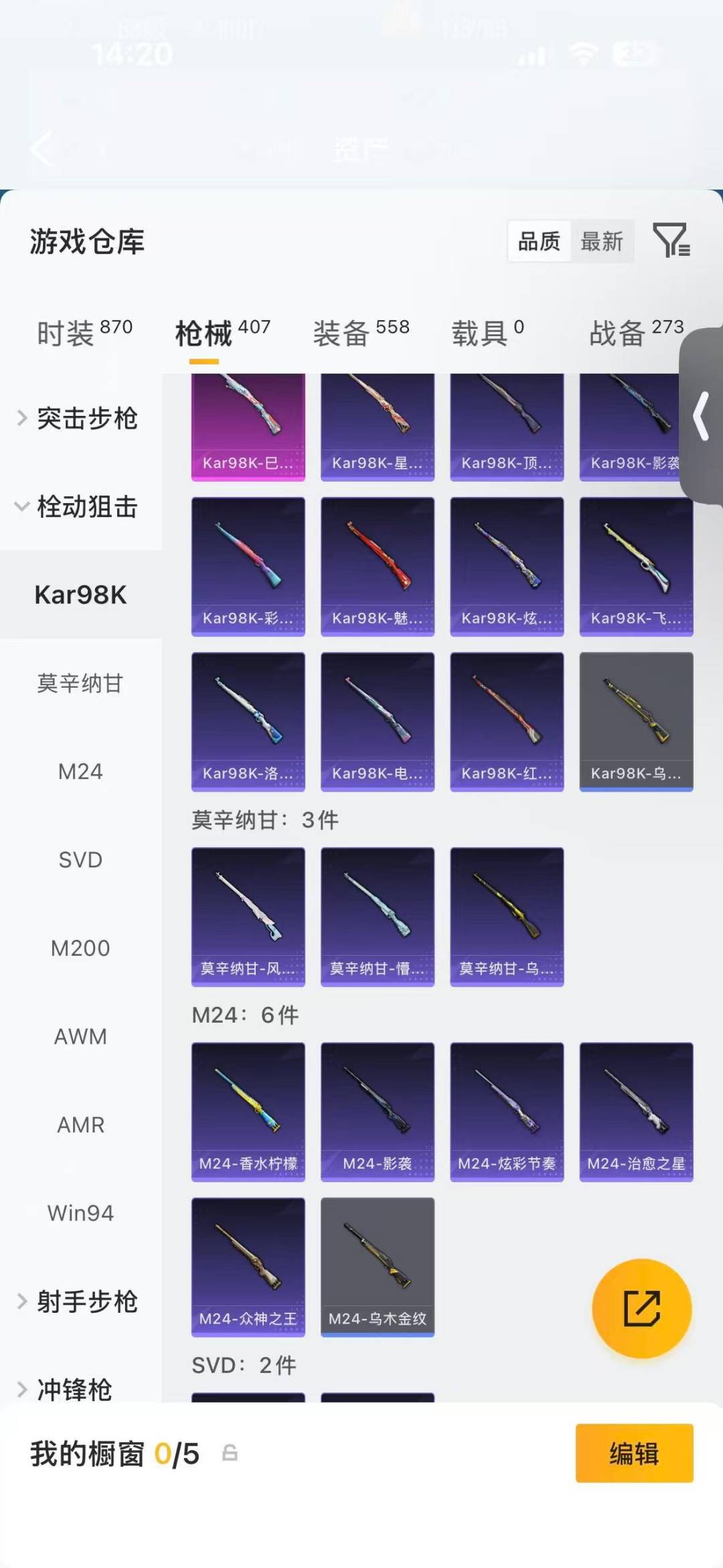Tap the back arrow in the top bar
Viewport: 723px width, 1568px height.
(x=40, y=149)
